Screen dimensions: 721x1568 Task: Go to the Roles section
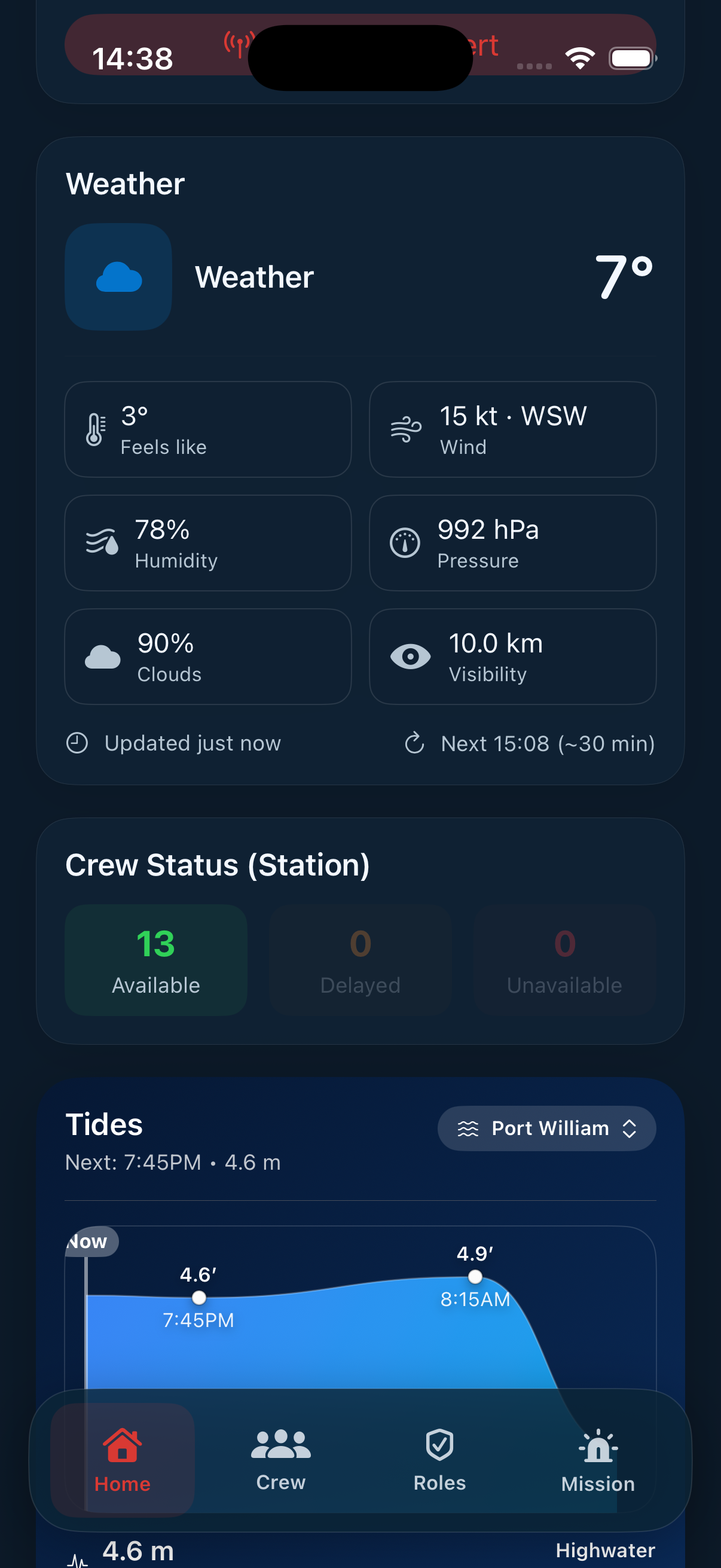[439, 1460]
